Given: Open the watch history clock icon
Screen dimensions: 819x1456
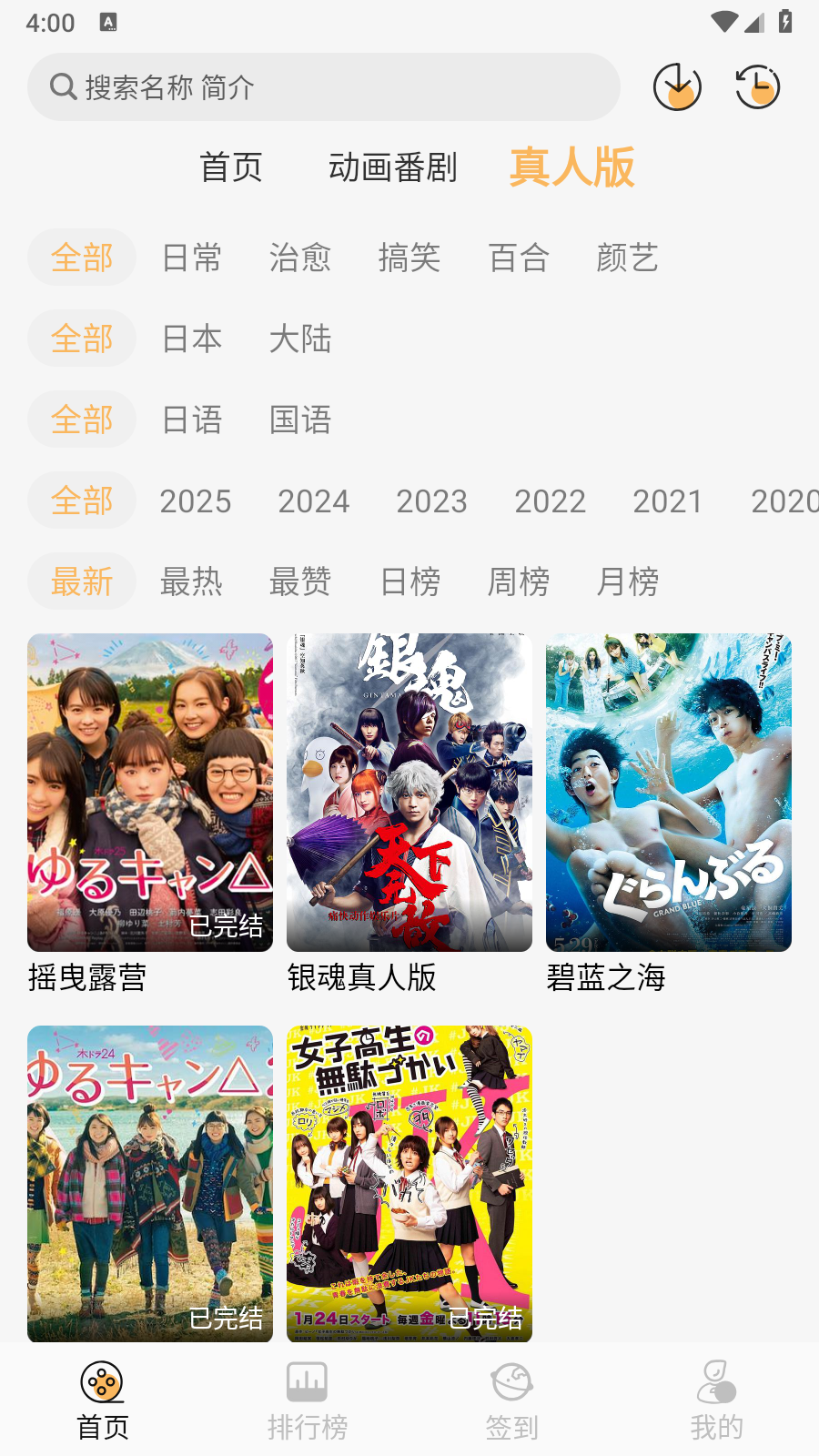Looking at the screenshot, I should click(x=757, y=87).
